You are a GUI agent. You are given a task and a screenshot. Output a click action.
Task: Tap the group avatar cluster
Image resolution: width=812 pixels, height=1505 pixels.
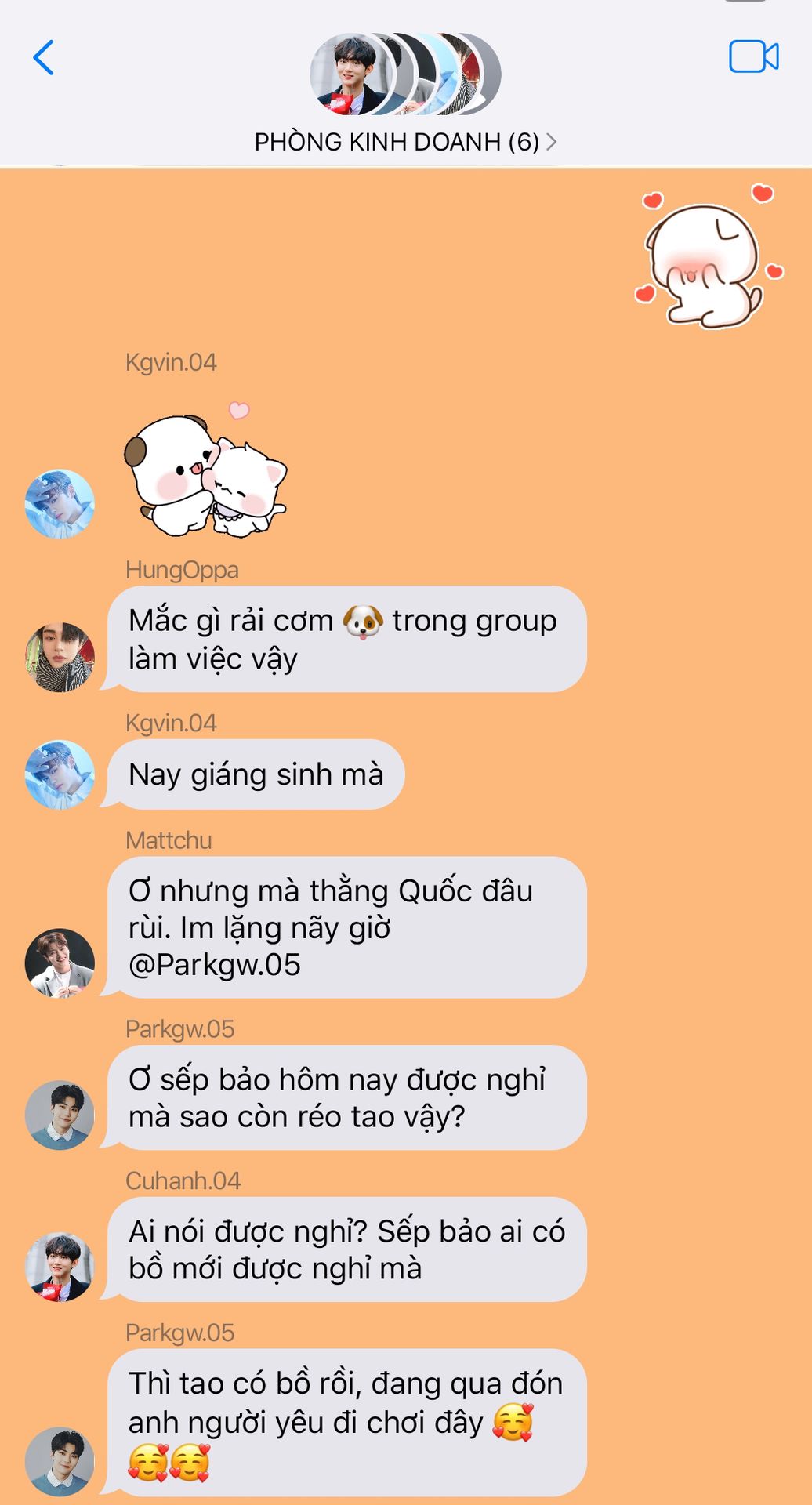tap(404, 74)
